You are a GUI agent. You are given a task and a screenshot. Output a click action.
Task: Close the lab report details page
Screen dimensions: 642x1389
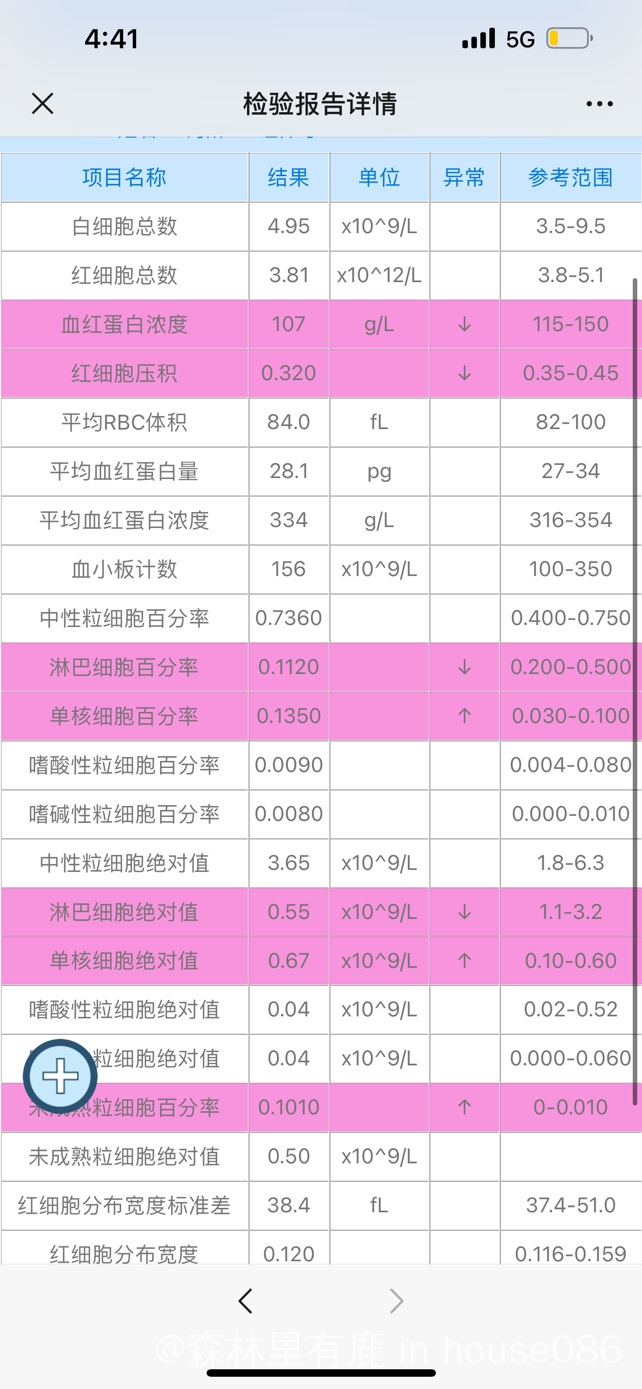42,104
